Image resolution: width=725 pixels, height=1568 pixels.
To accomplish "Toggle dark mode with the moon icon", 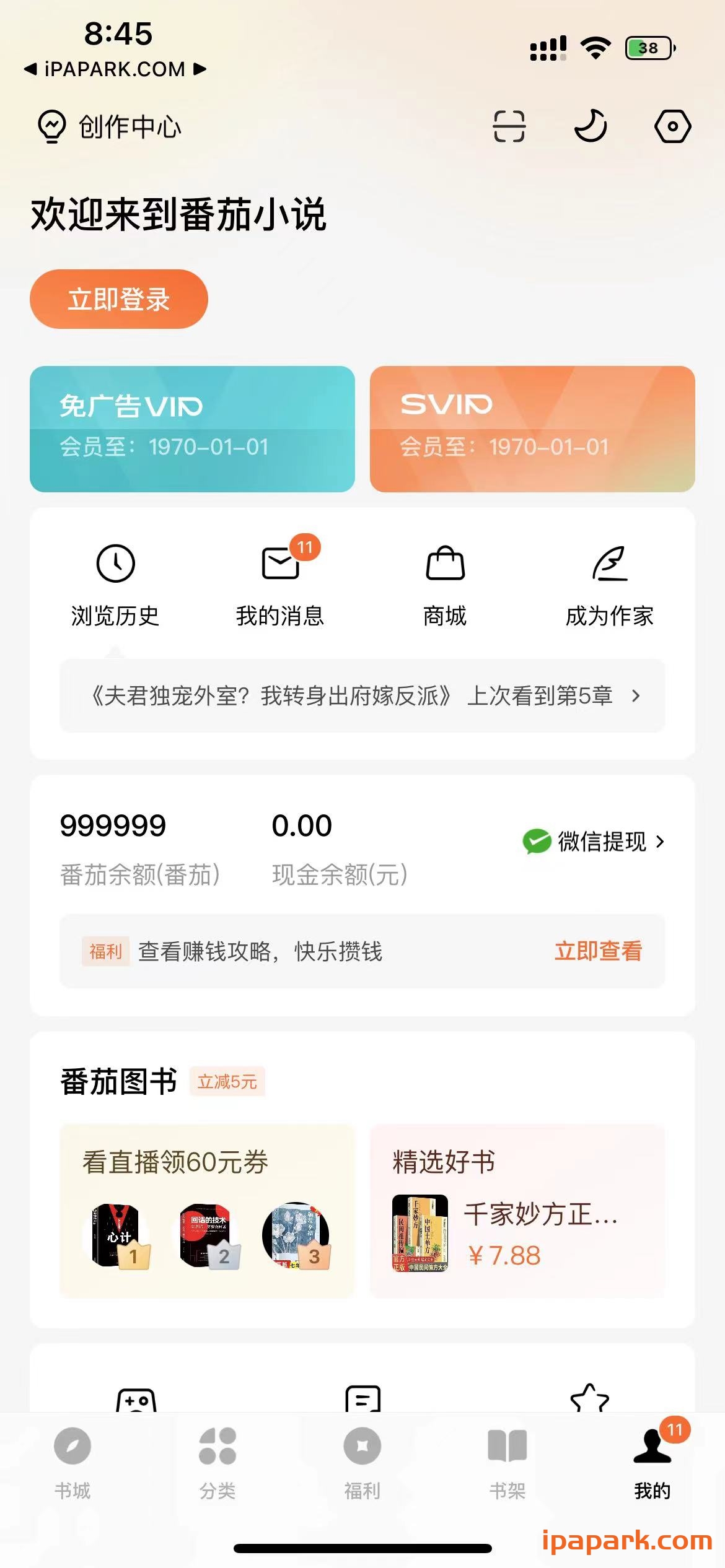I will click(591, 126).
